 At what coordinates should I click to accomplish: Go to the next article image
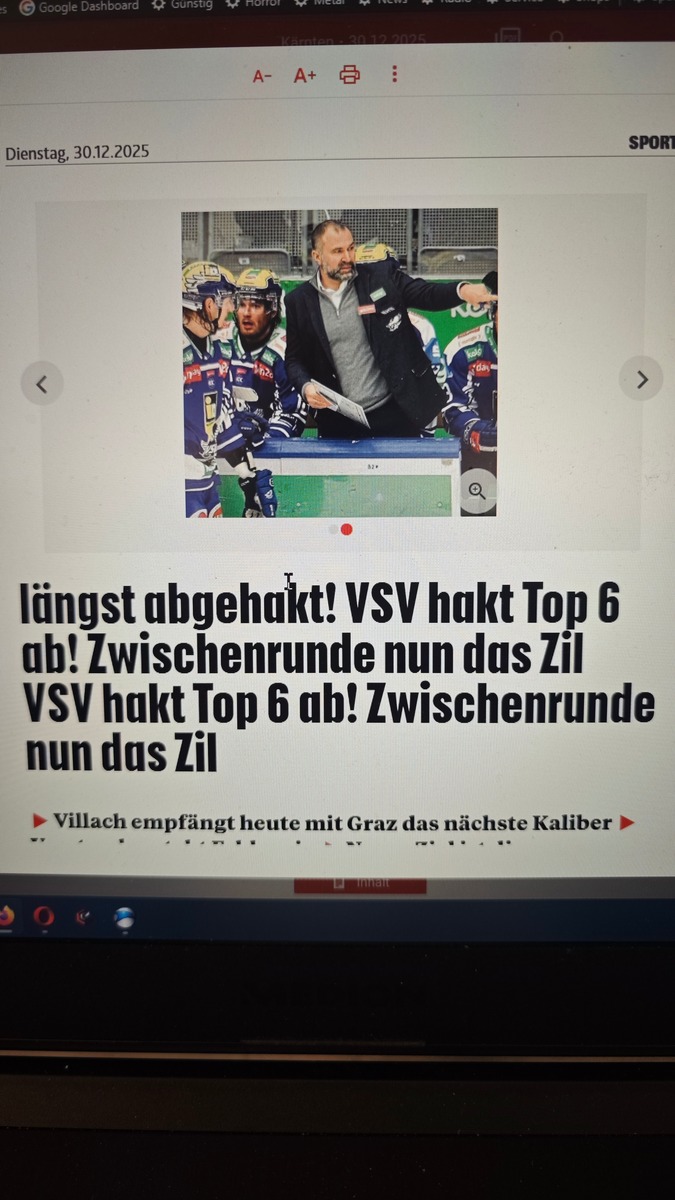[641, 379]
